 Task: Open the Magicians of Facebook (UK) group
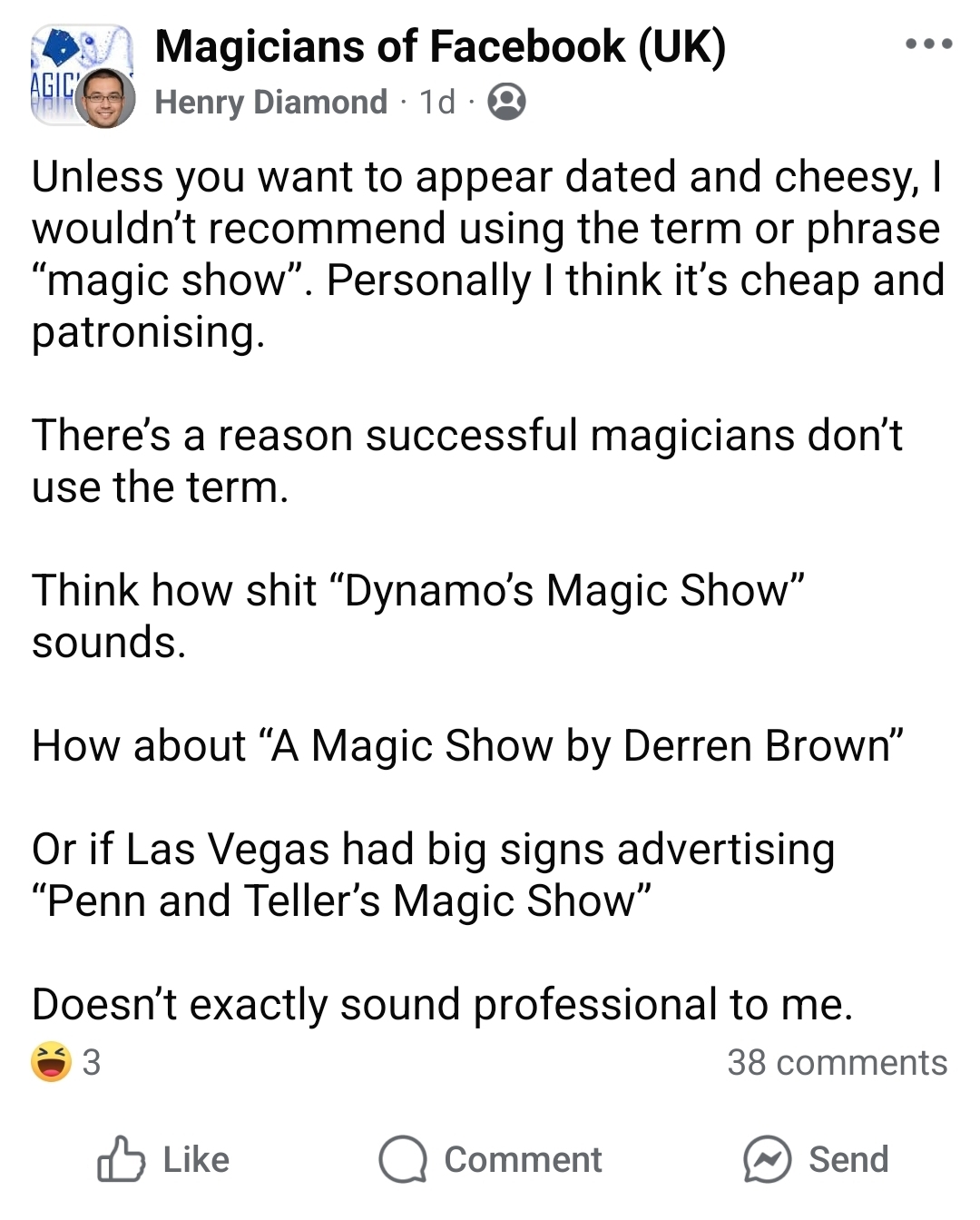440,46
